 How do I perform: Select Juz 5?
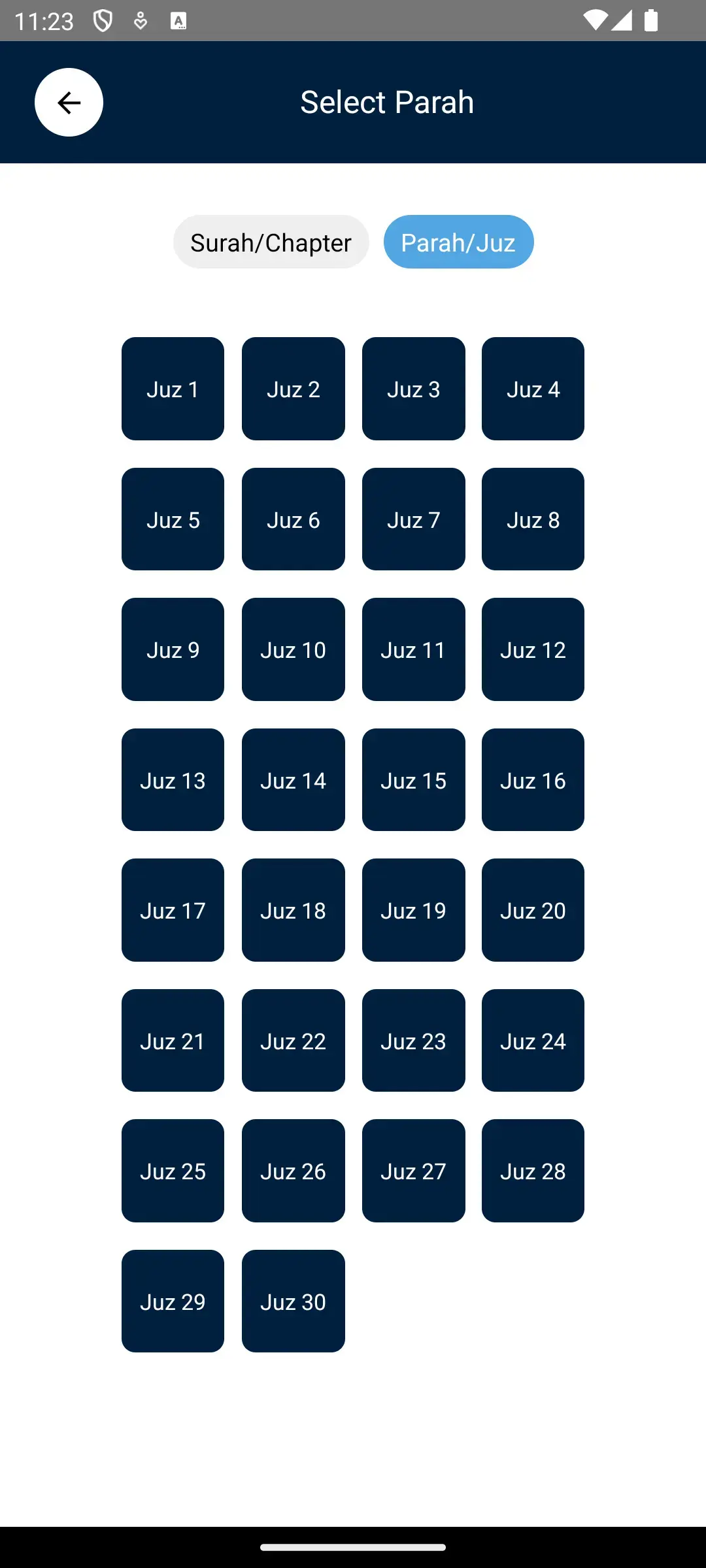[x=172, y=519]
